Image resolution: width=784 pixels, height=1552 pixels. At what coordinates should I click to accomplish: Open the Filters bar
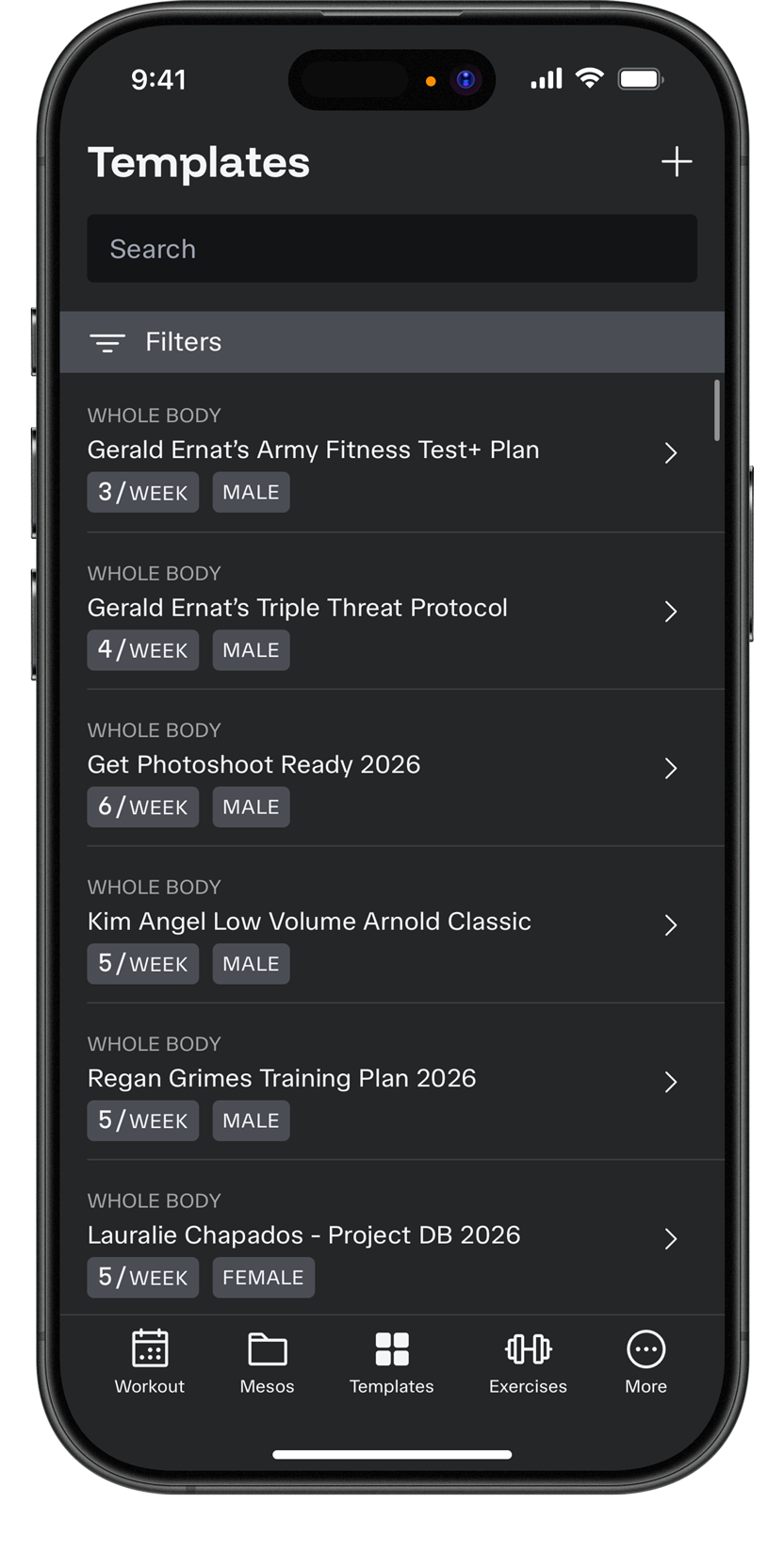[391, 342]
